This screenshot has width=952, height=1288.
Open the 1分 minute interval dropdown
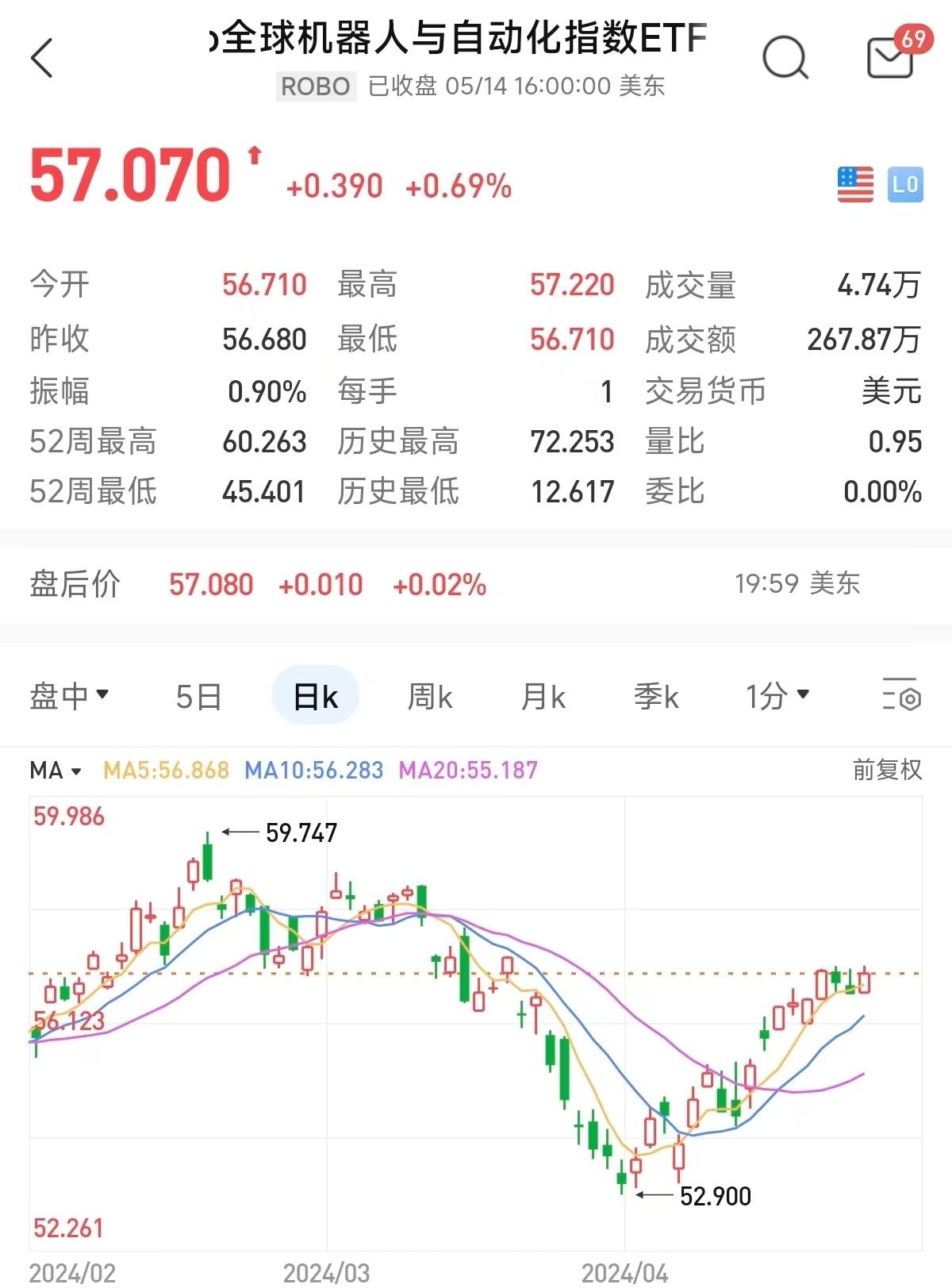(x=777, y=696)
